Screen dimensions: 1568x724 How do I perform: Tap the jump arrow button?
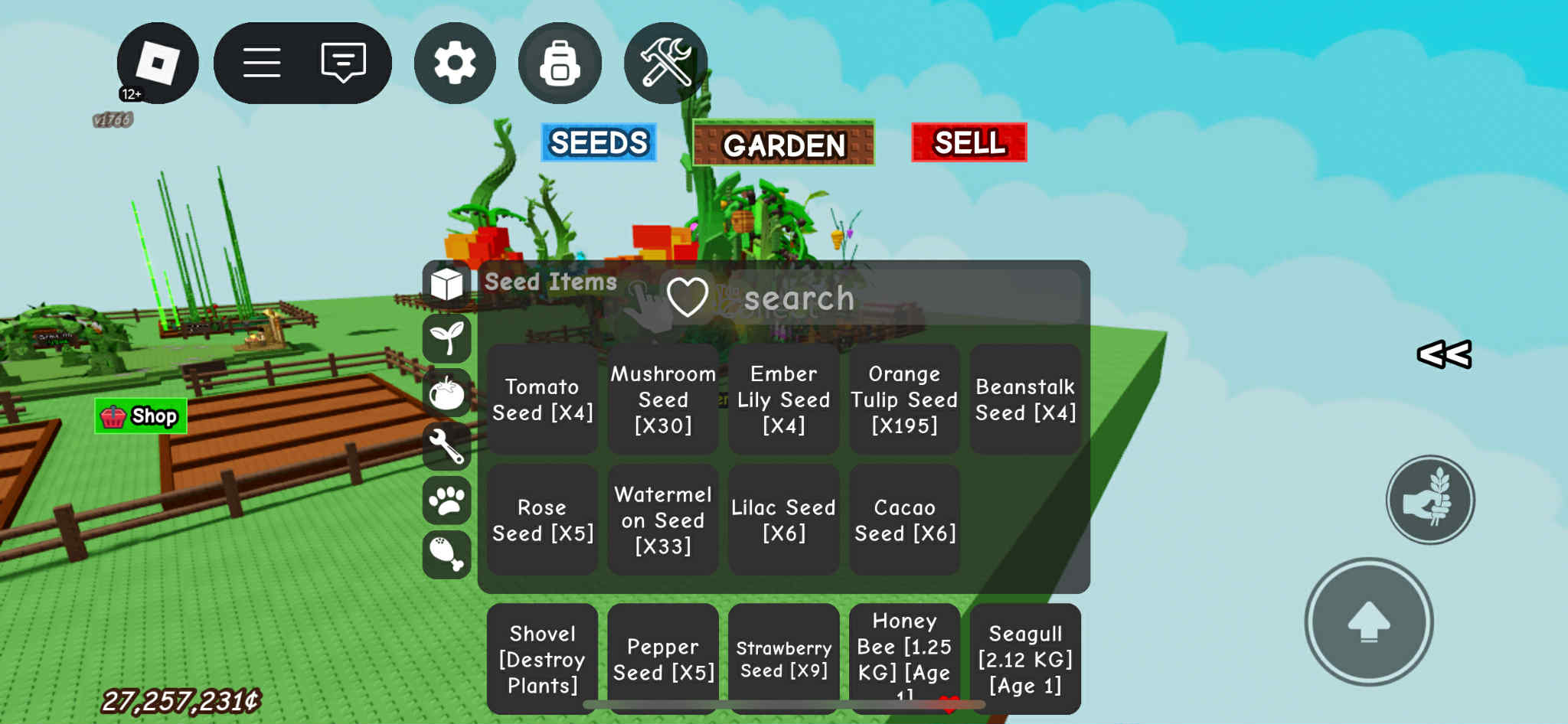click(1368, 621)
